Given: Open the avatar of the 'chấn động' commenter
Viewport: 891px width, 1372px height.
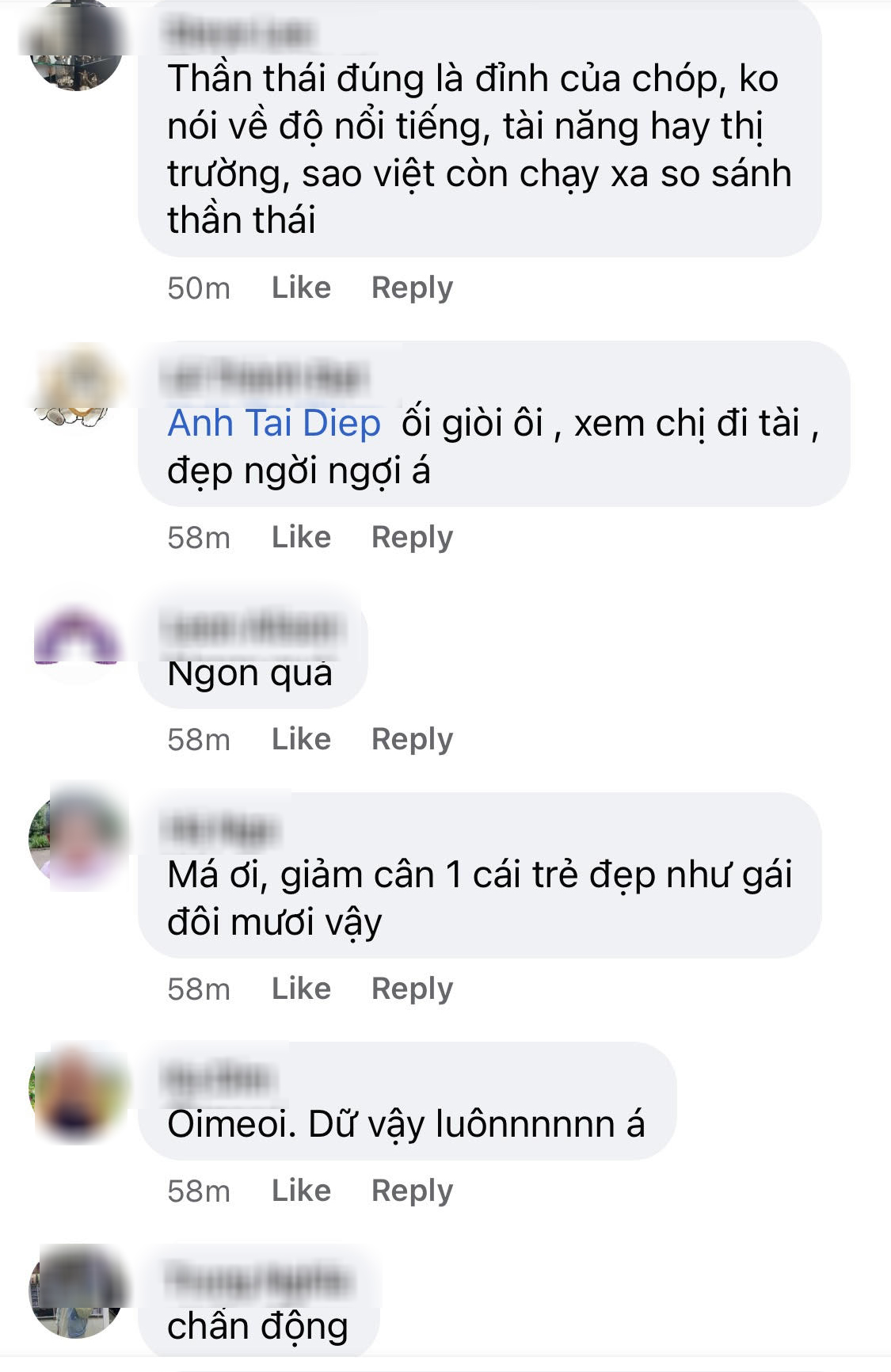Looking at the screenshot, I should point(77,1292).
